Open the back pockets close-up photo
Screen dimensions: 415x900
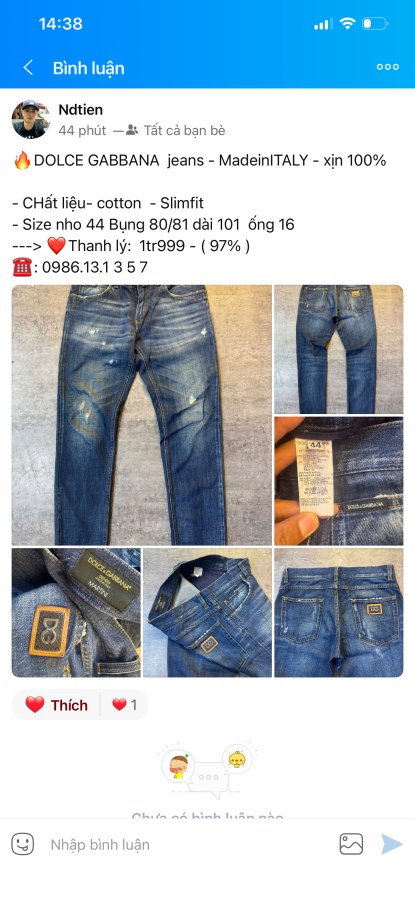coord(339,612)
